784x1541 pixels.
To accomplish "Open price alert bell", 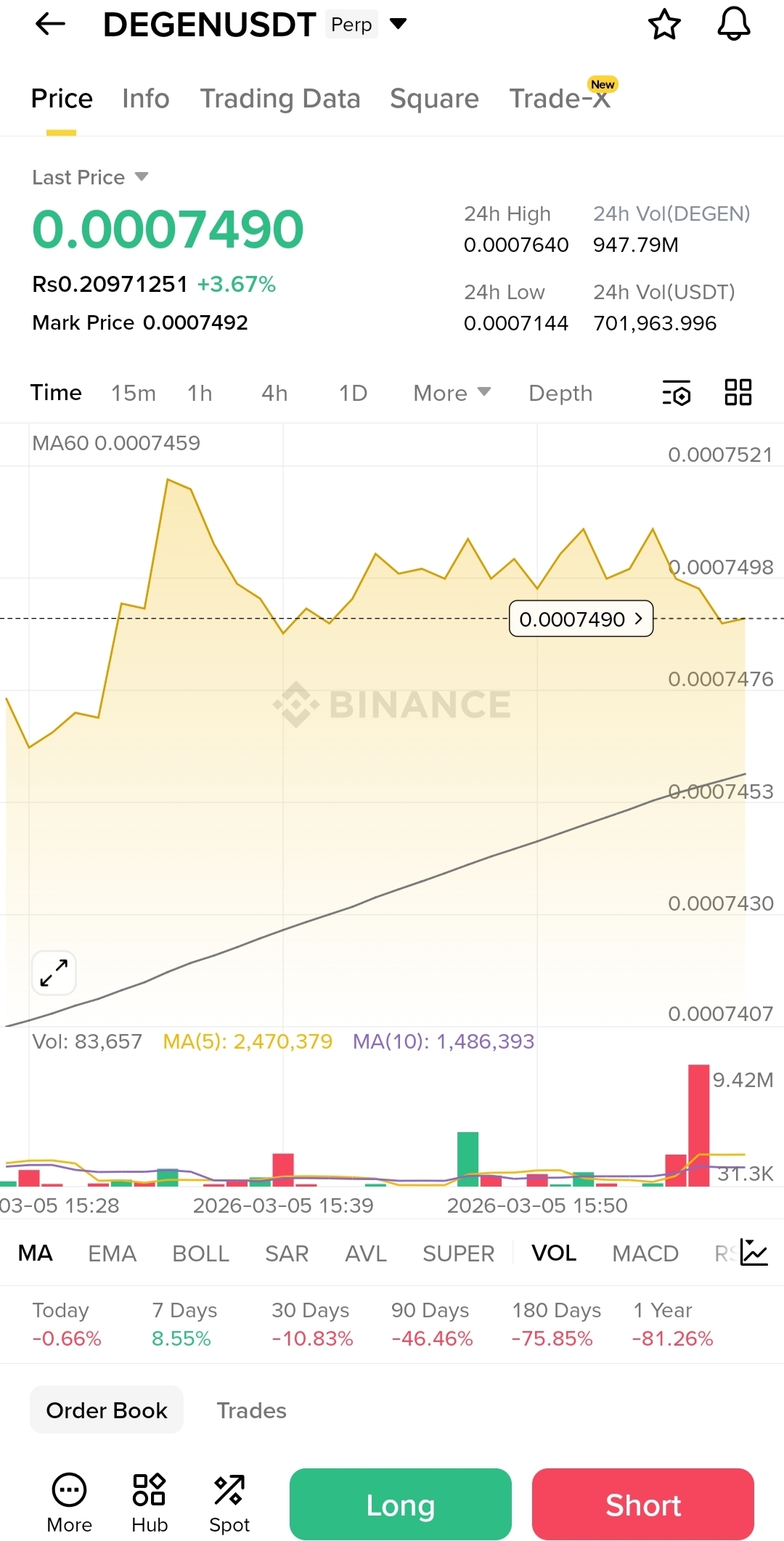I will (x=733, y=25).
